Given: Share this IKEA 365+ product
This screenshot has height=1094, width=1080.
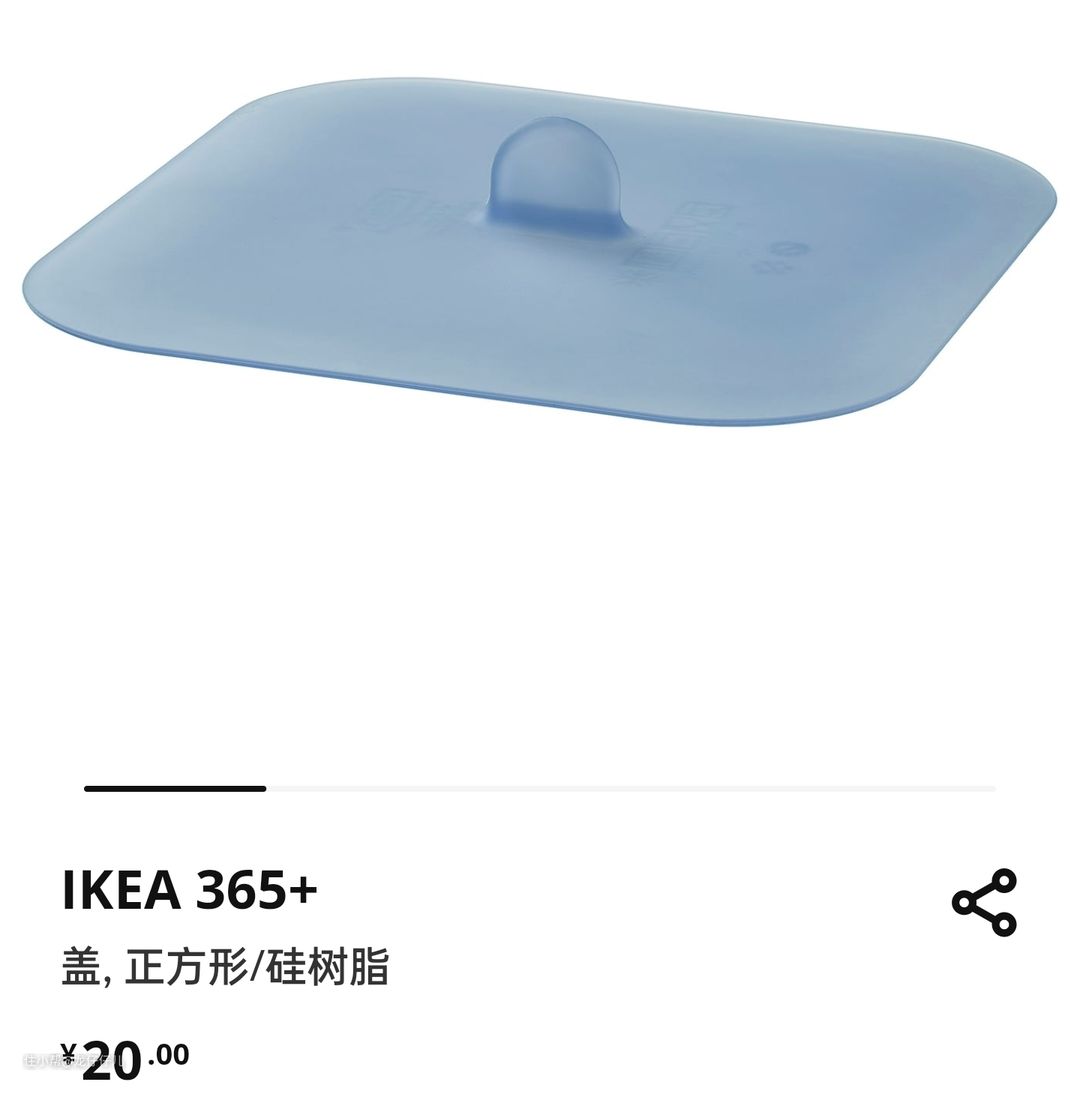Looking at the screenshot, I should (984, 902).
